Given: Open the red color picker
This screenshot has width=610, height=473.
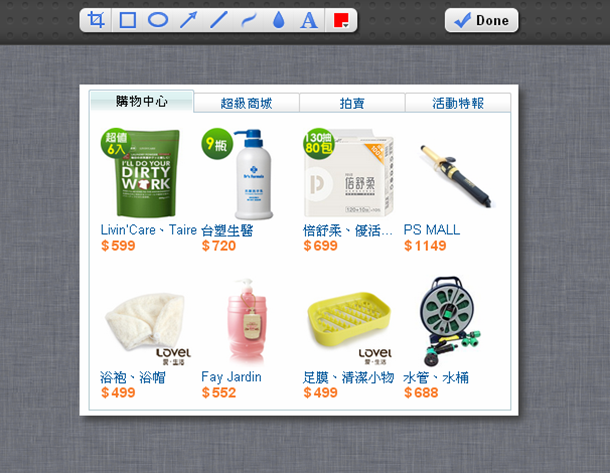Looking at the screenshot, I should coord(341,20).
